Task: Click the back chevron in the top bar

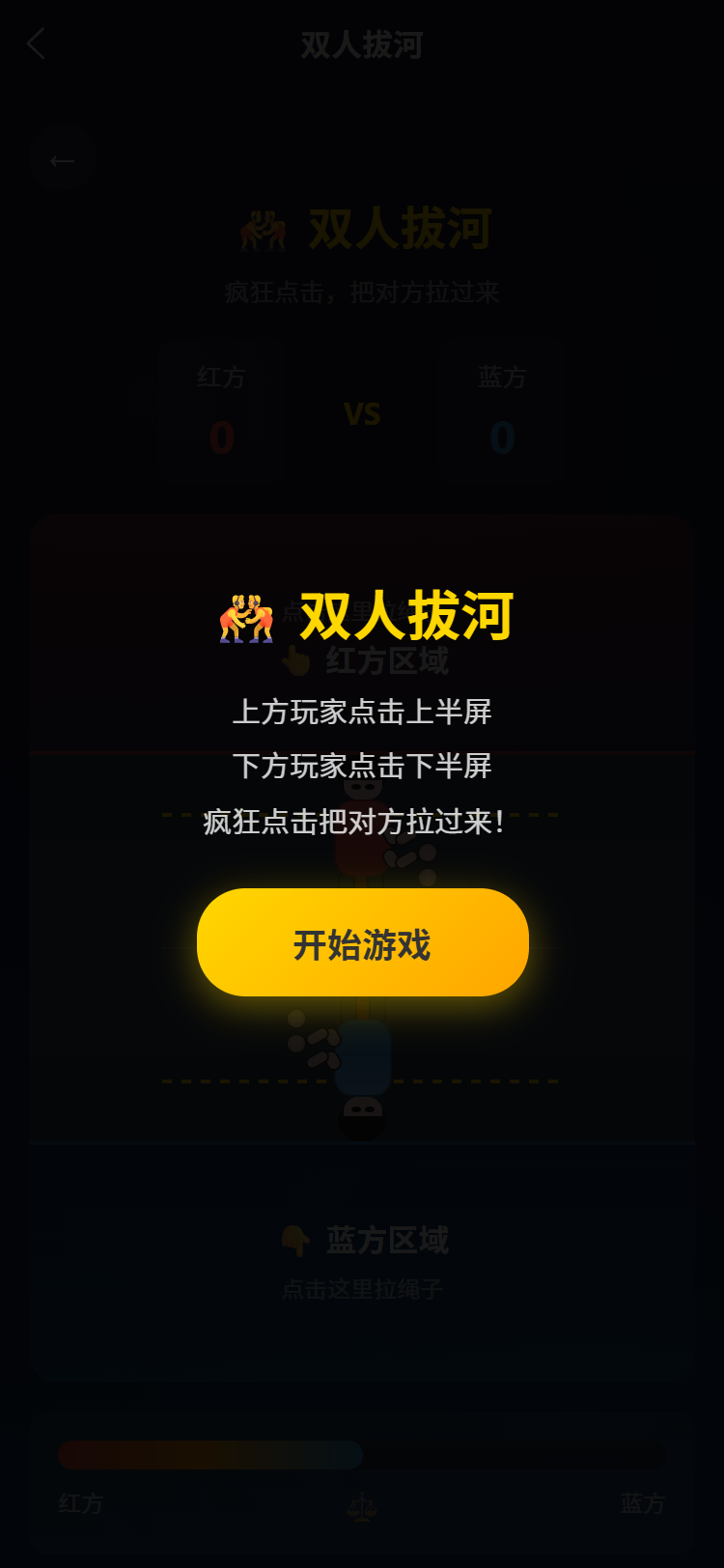Action: click(x=36, y=45)
